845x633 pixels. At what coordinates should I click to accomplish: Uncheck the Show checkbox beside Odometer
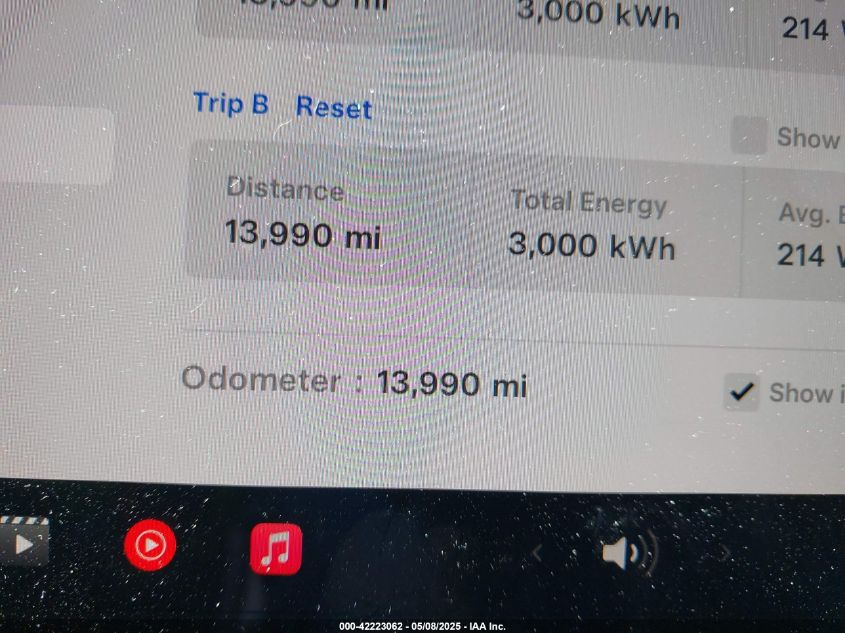coord(741,392)
